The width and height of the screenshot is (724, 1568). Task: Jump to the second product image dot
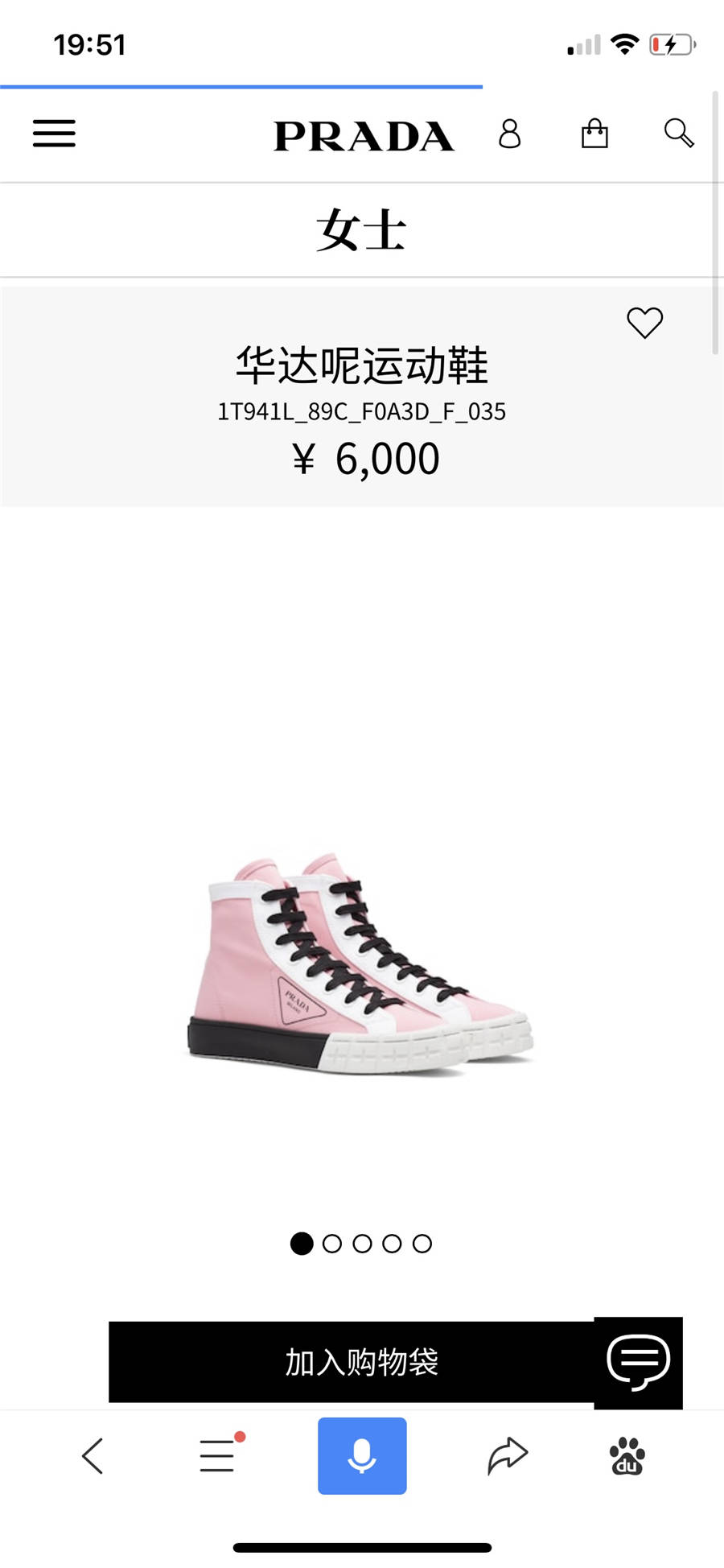point(331,1244)
